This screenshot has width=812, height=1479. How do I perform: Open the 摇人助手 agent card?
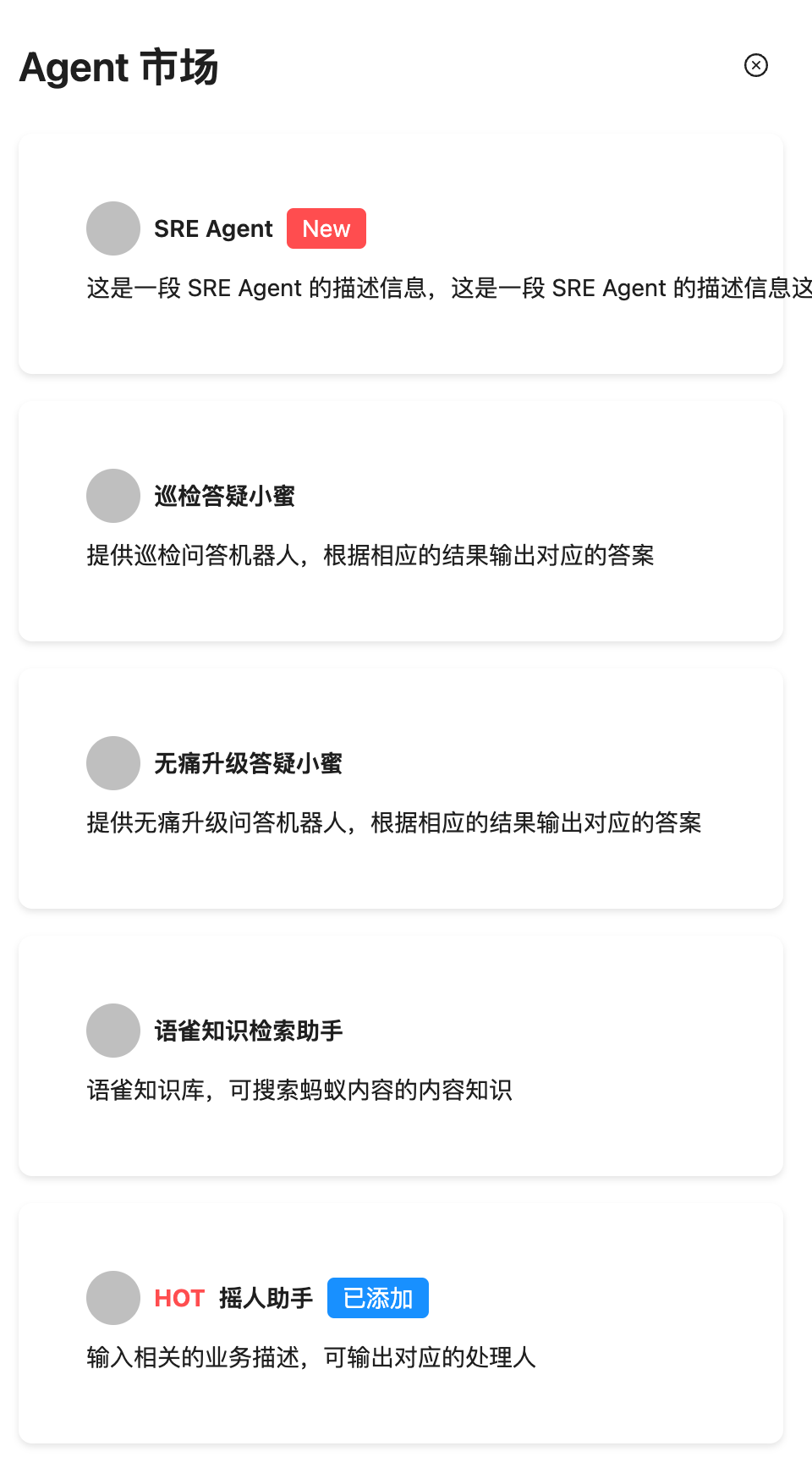(400, 1323)
